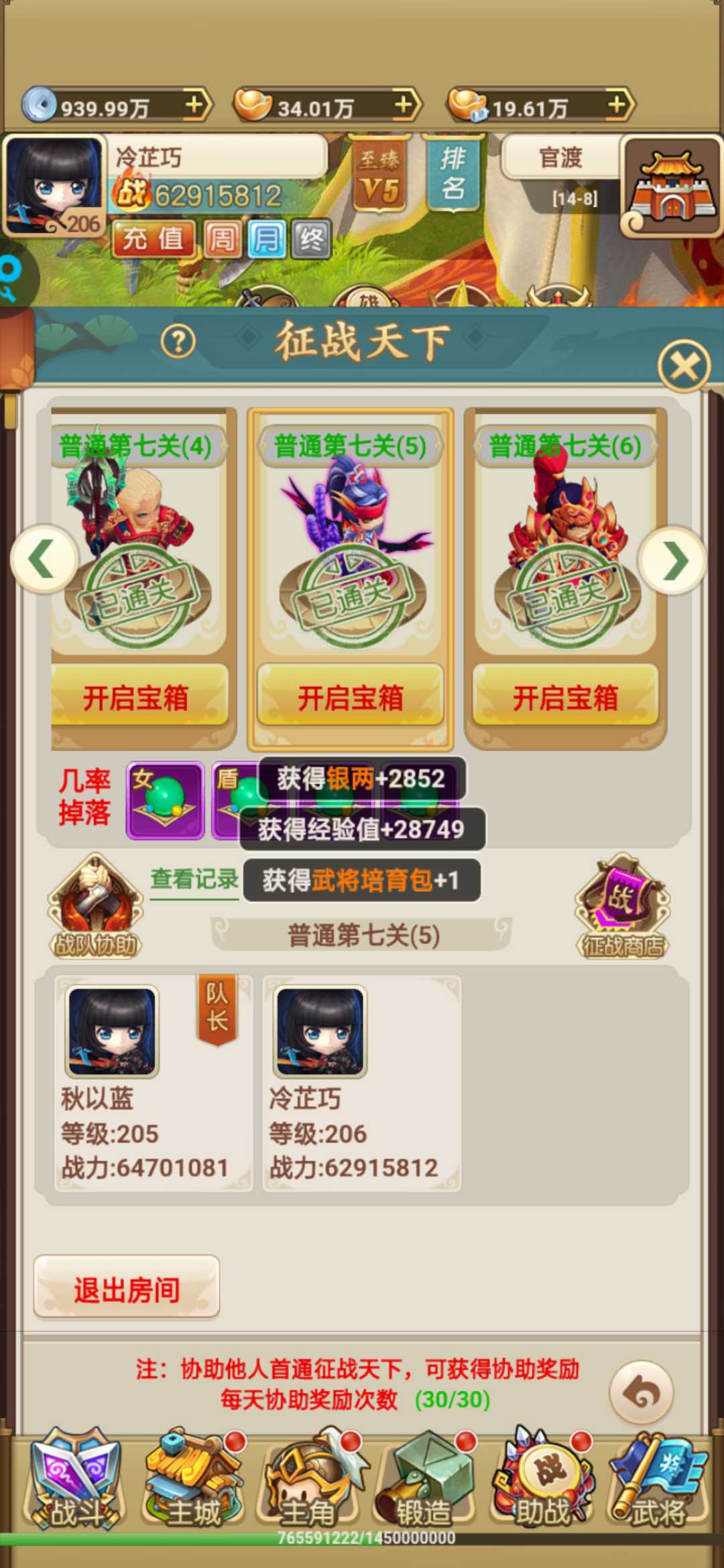Open treasure chest for 普通第七关(5)

pos(351,697)
